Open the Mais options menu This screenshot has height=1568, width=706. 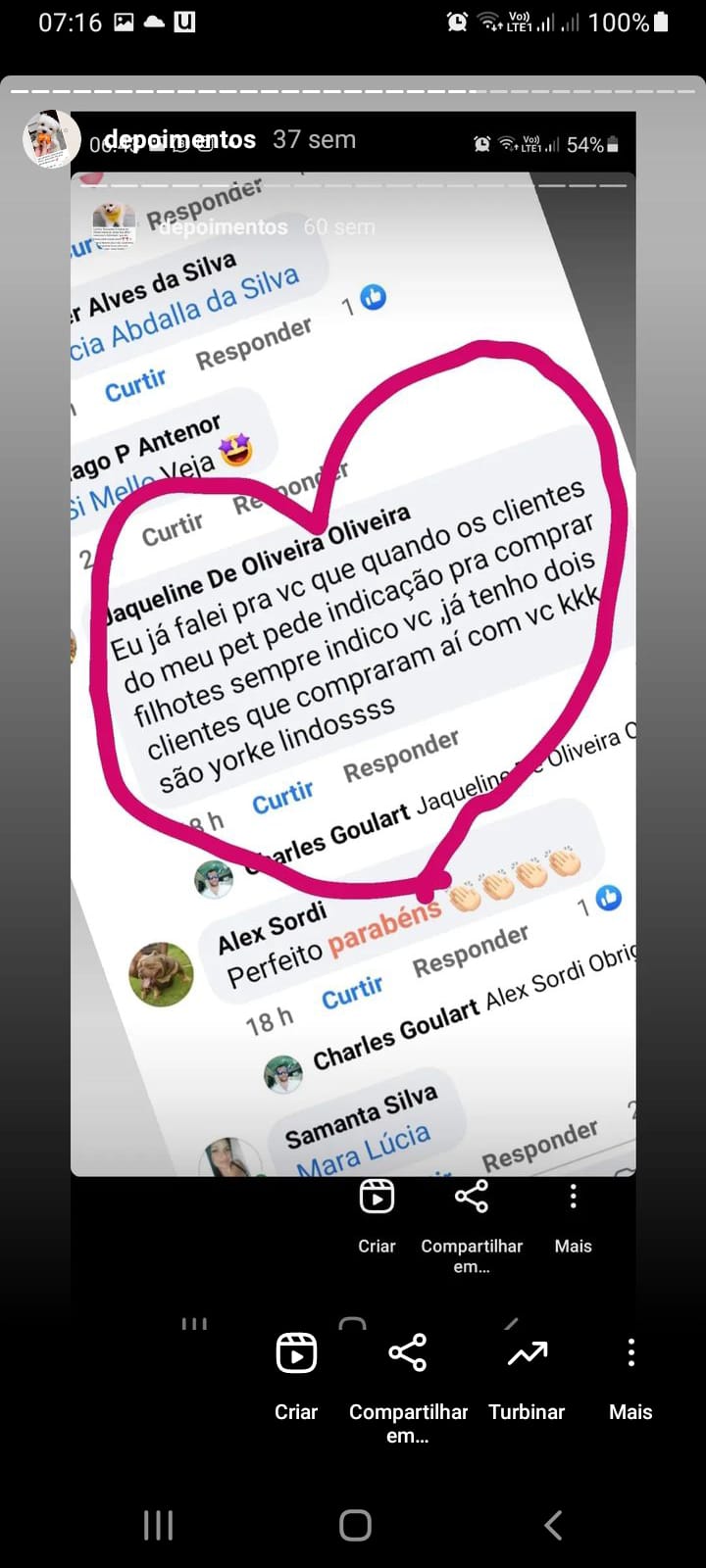pyautogui.click(x=630, y=1372)
